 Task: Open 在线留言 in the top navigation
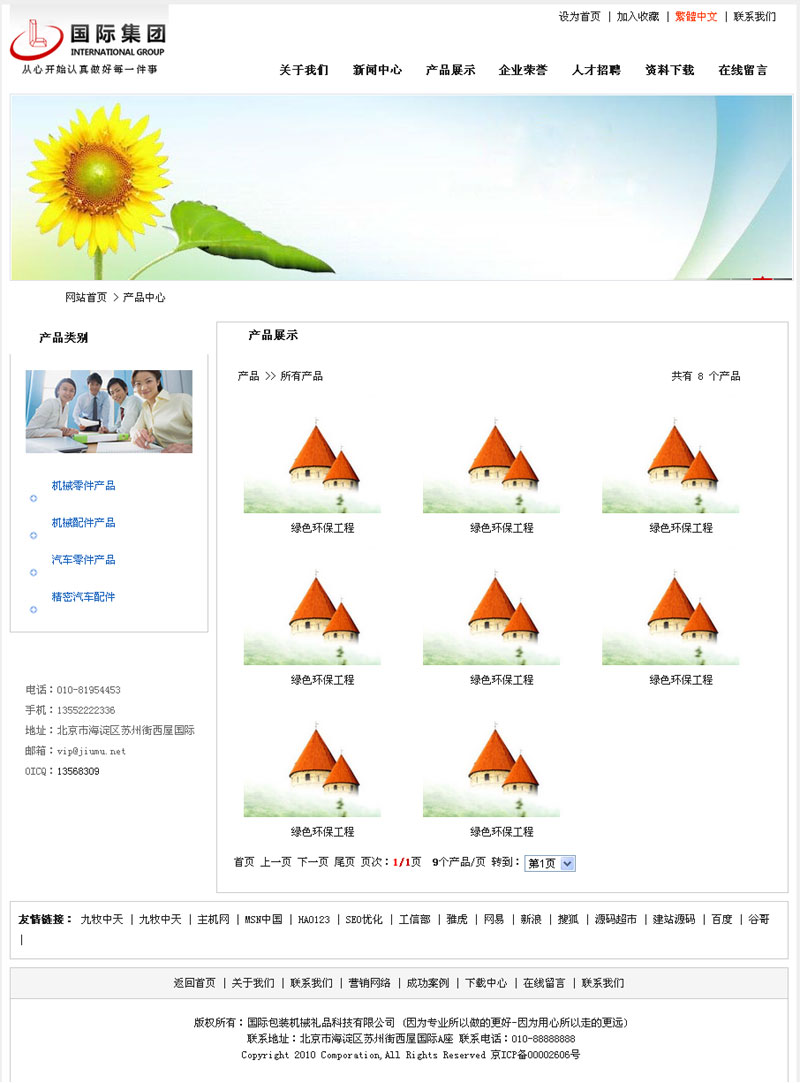(743, 70)
